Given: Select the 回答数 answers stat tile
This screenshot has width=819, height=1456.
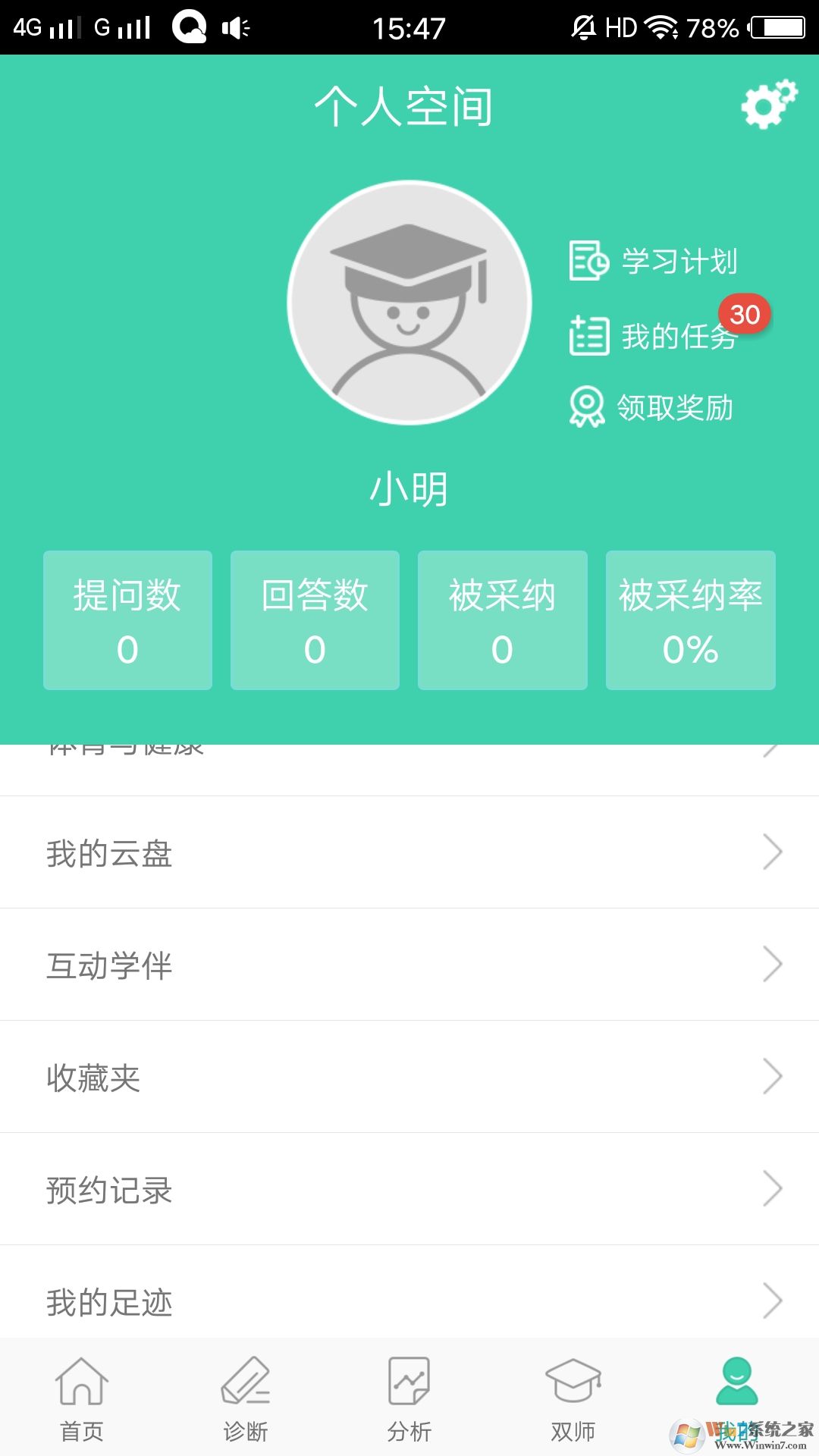Looking at the screenshot, I should [x=314, y=620].
